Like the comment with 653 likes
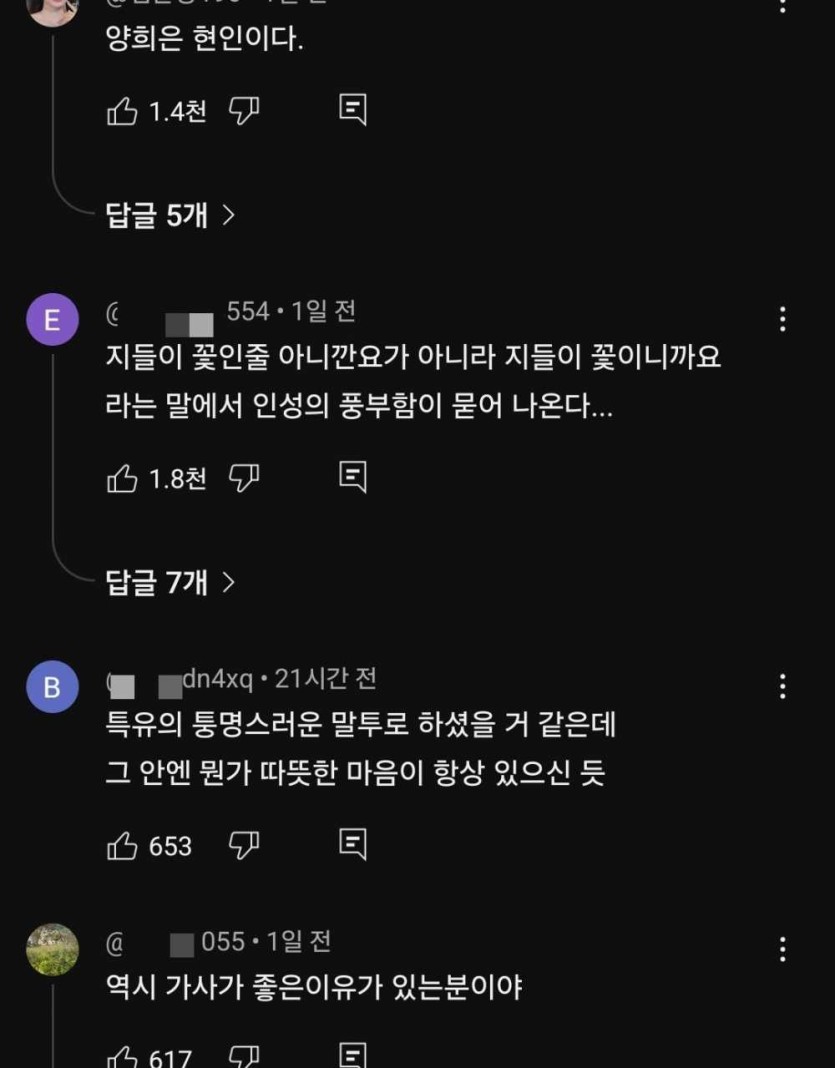835x1068 pixels. (x=122, y=846)
